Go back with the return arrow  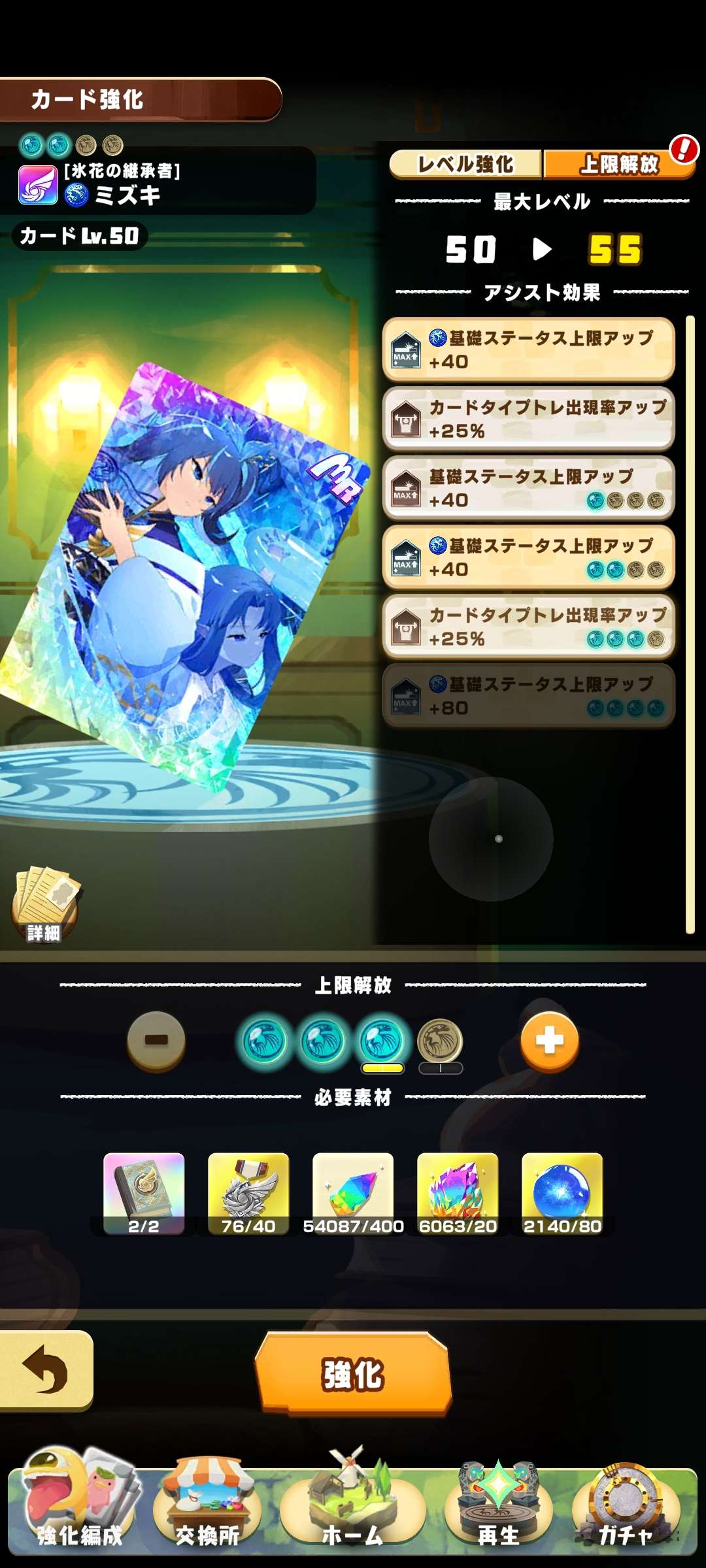pos(46,1370)
